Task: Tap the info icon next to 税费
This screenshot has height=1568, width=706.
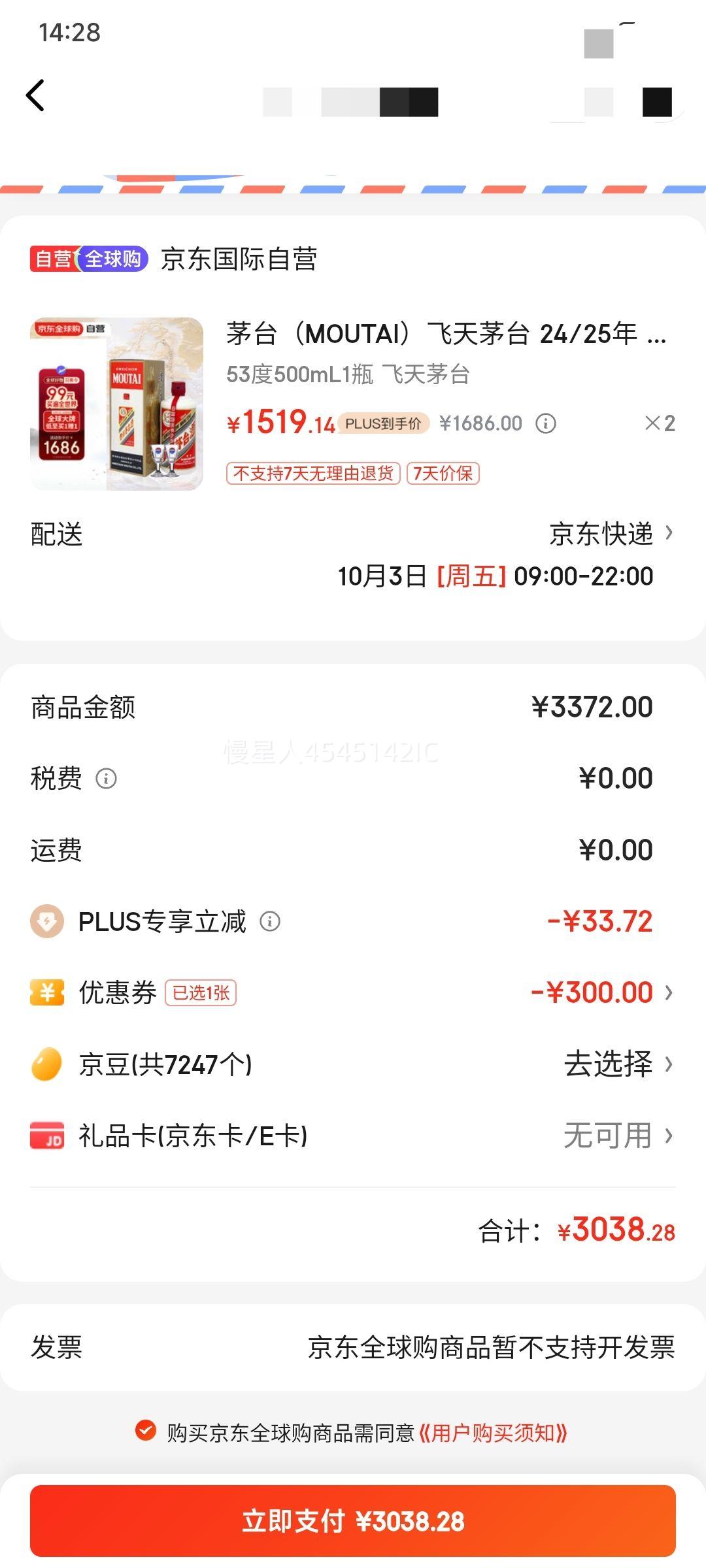Action: [105, 779]
